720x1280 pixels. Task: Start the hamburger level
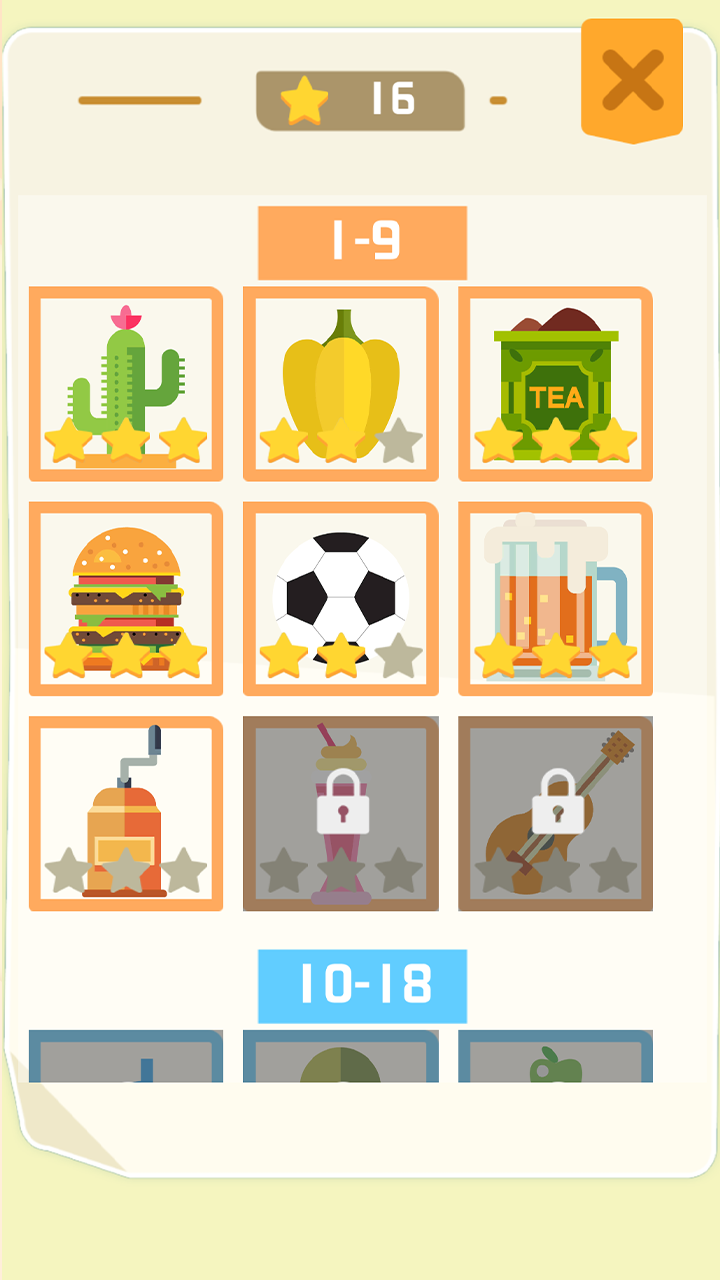click(x=126, y=599)
